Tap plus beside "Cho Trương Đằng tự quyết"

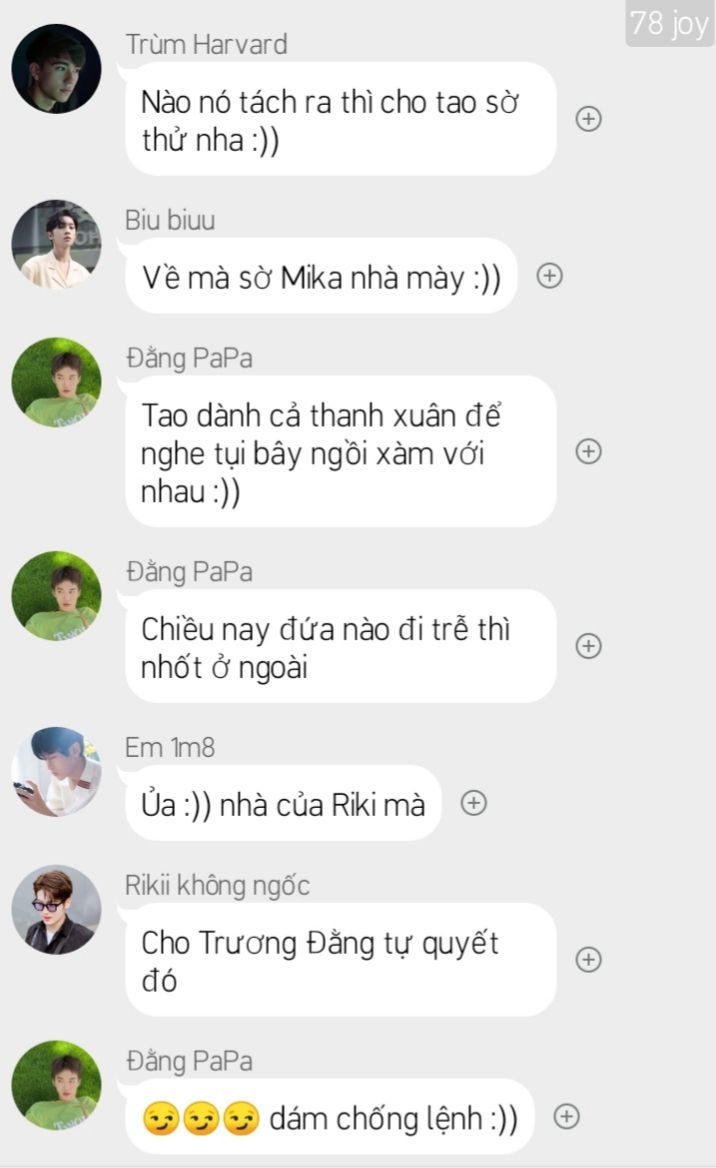point(589,960)
